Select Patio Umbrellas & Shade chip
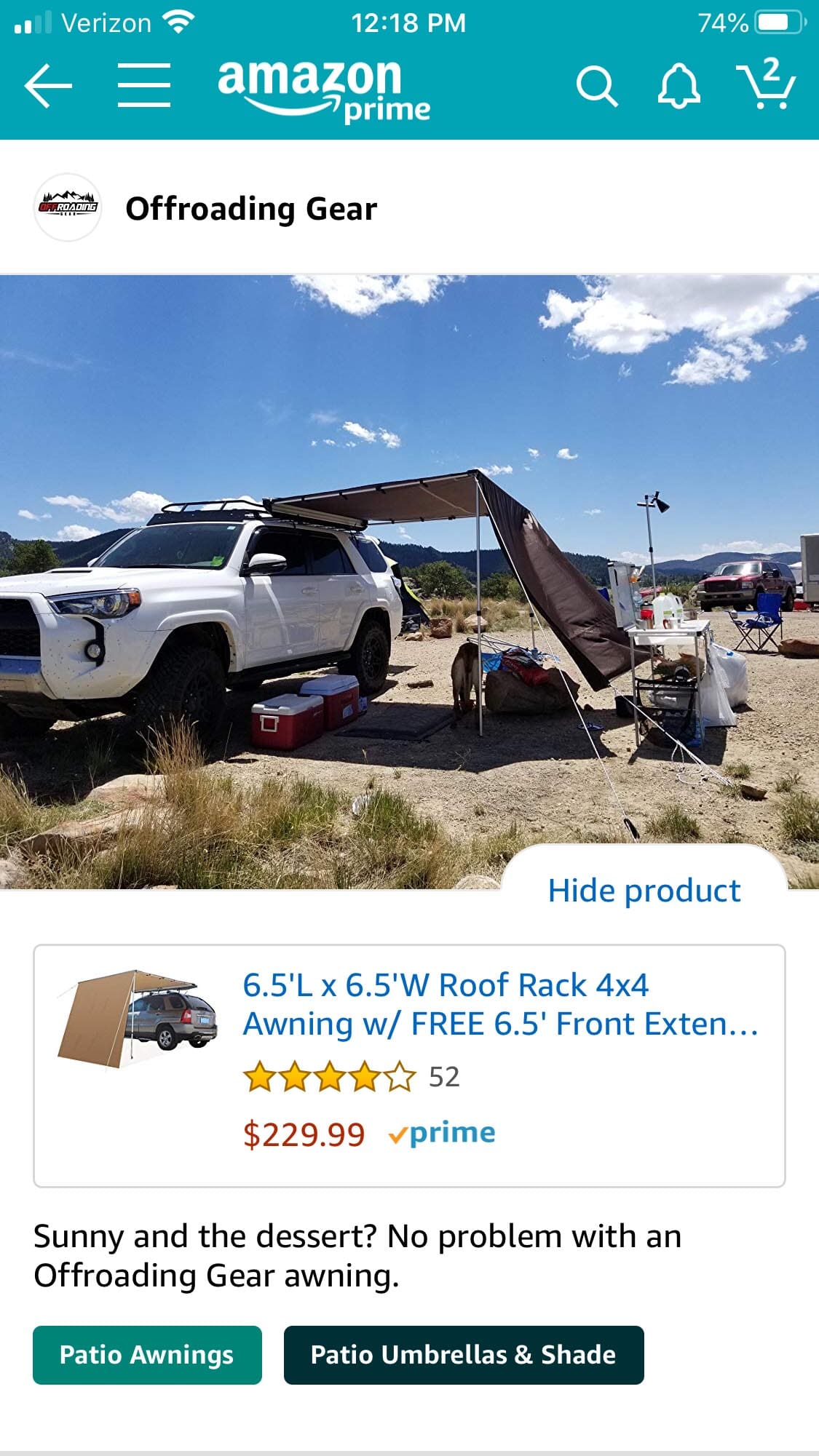Screen dimensions: 819x1456 (x=463, y=1355)
